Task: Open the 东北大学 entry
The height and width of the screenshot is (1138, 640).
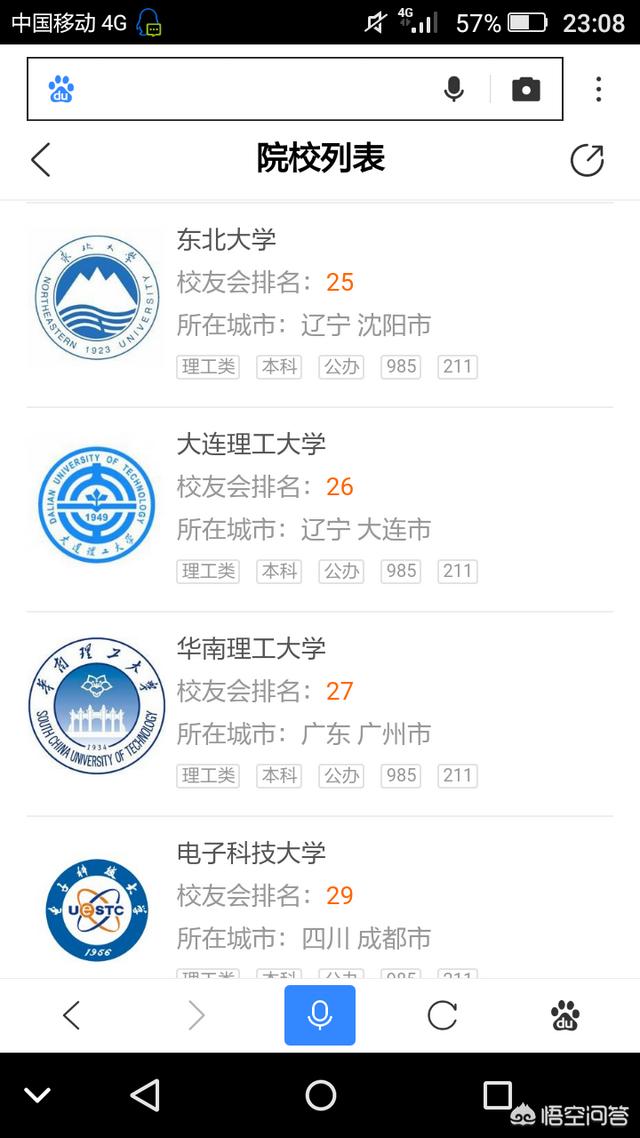Action: click(320, 305)
